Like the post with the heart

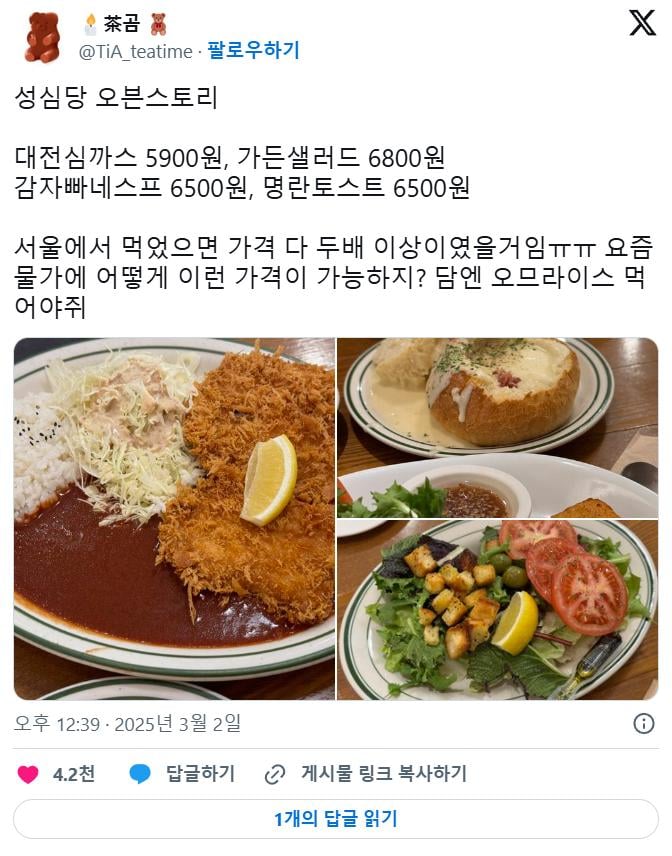[x=29, y=774]
